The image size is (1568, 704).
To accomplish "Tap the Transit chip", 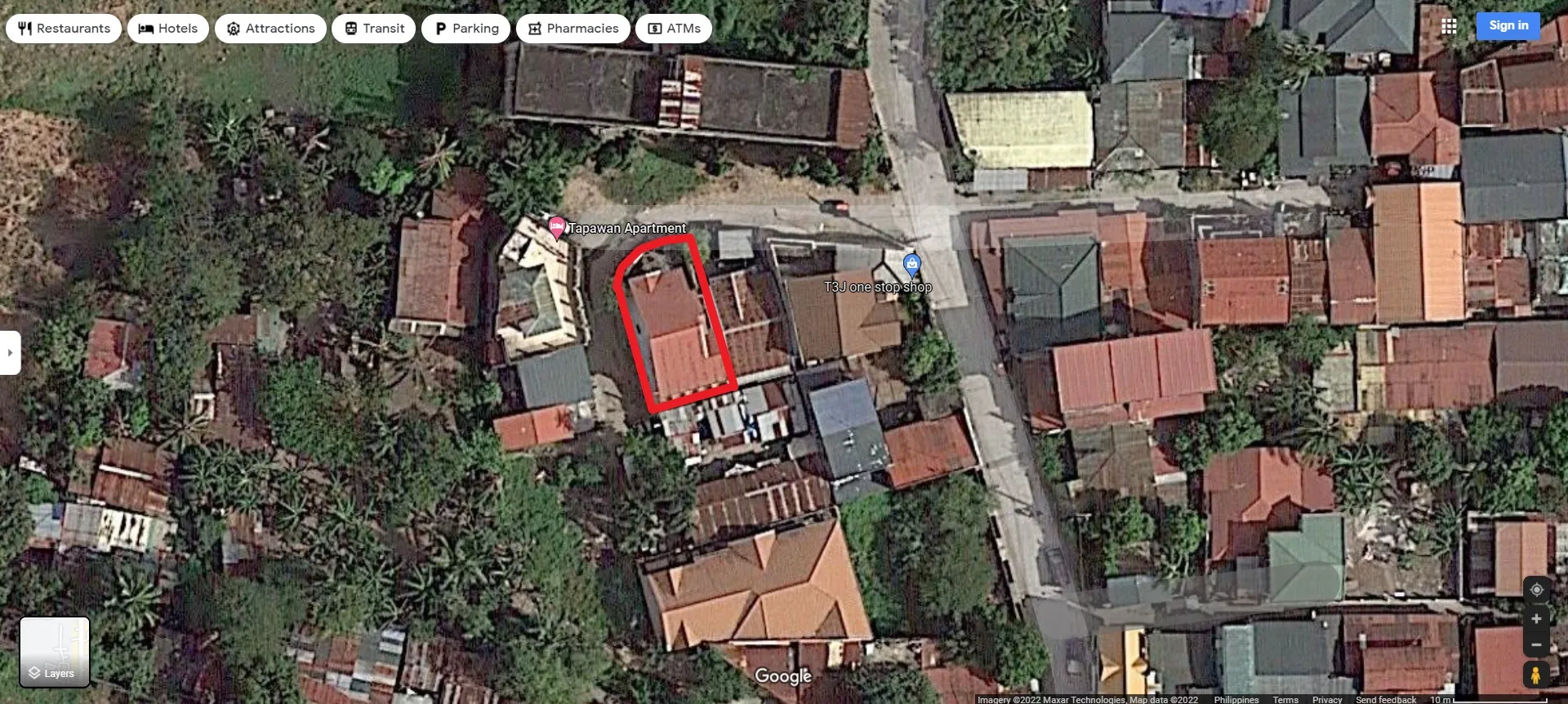I will 374,29.
